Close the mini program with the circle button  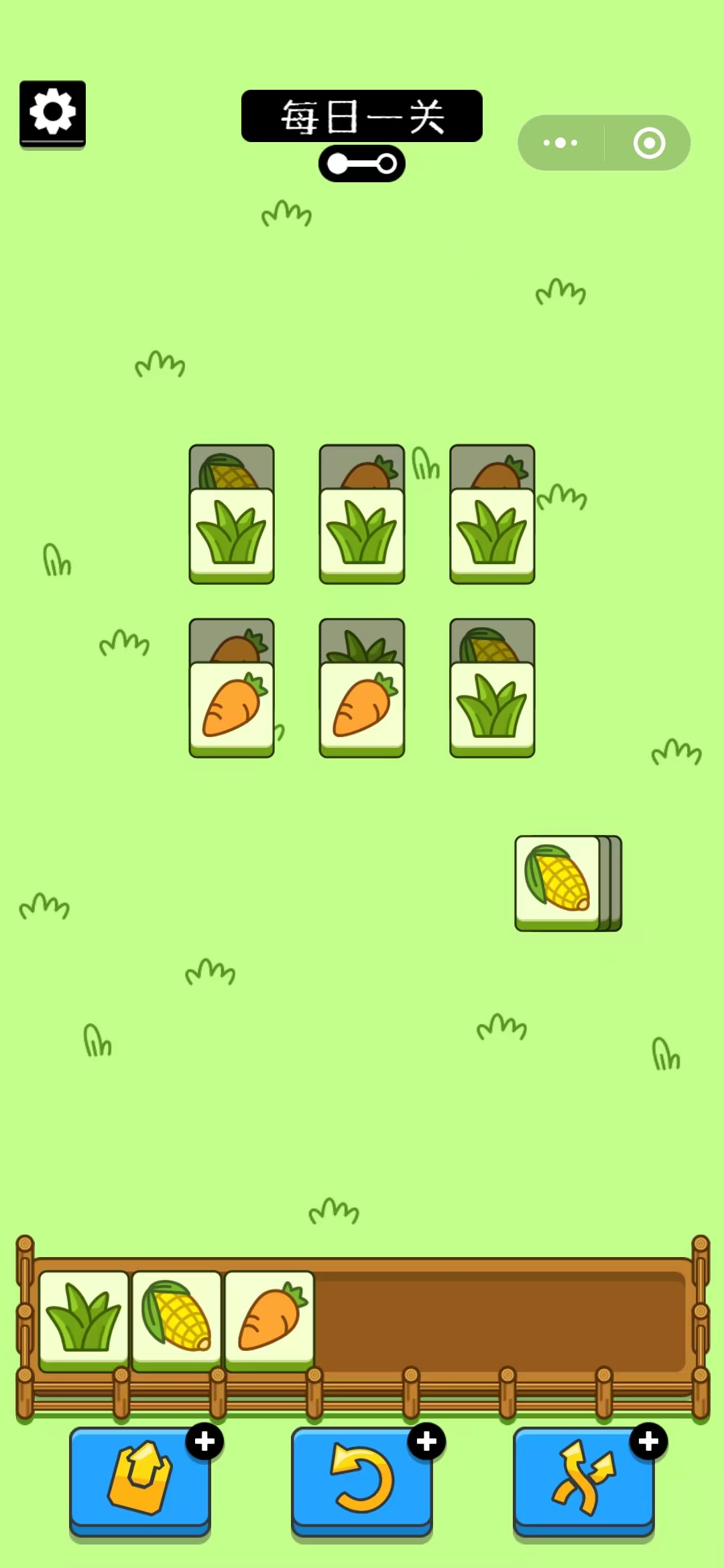648,143
